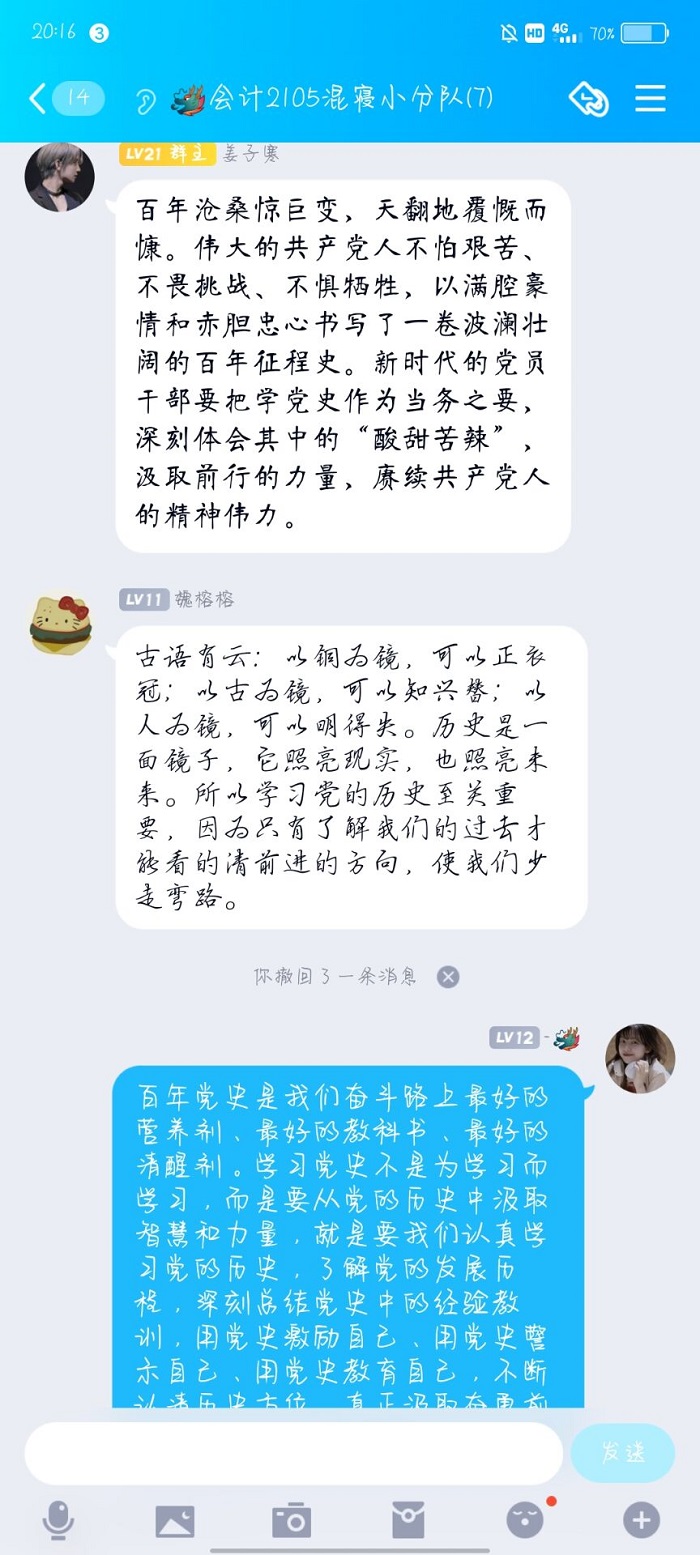Focus the message input field
Viewport: 700px width, 1555px height.
(x=293, y=1453)
